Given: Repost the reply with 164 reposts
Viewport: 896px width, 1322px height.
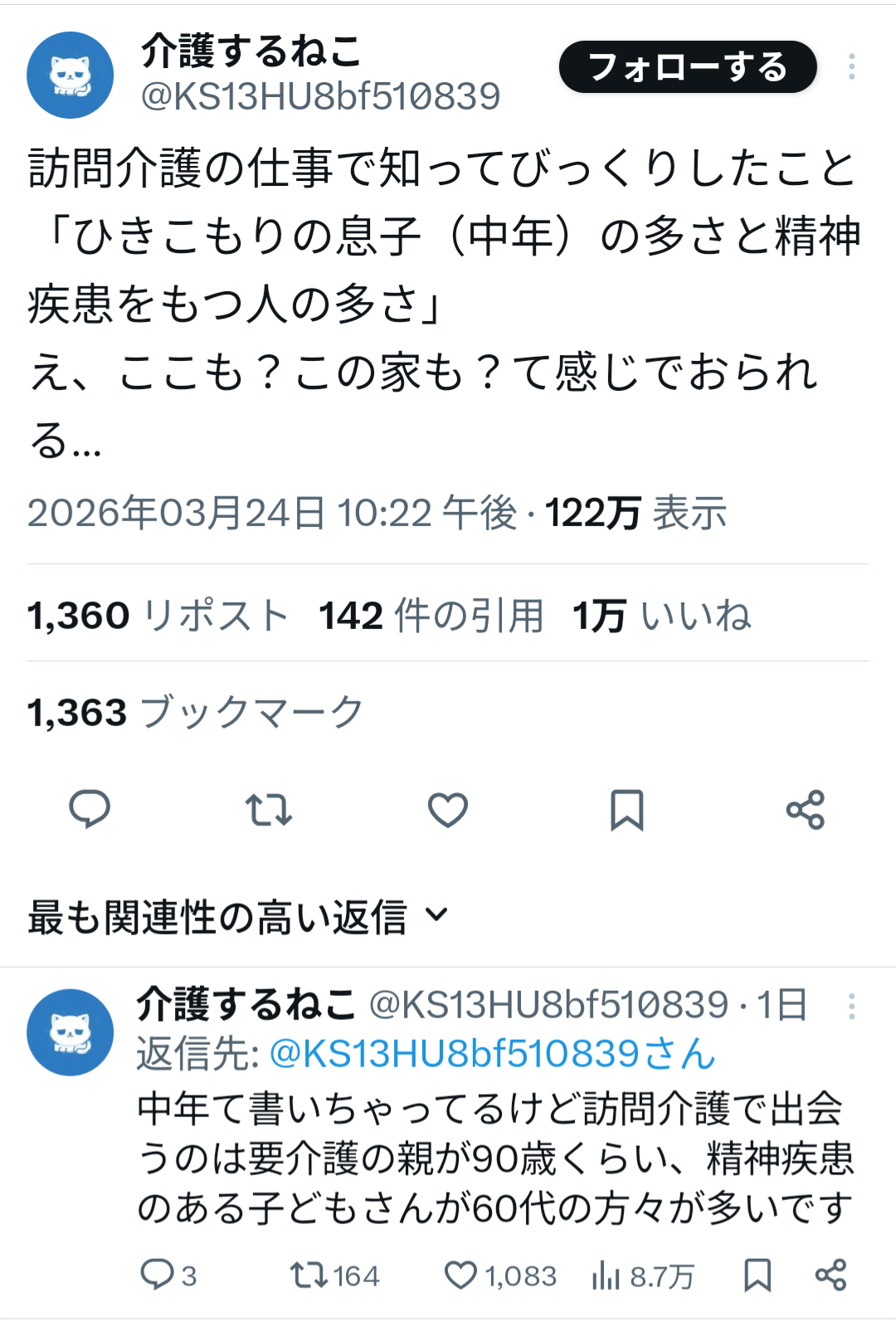Looking at the screenshot, I should 334,1275.
